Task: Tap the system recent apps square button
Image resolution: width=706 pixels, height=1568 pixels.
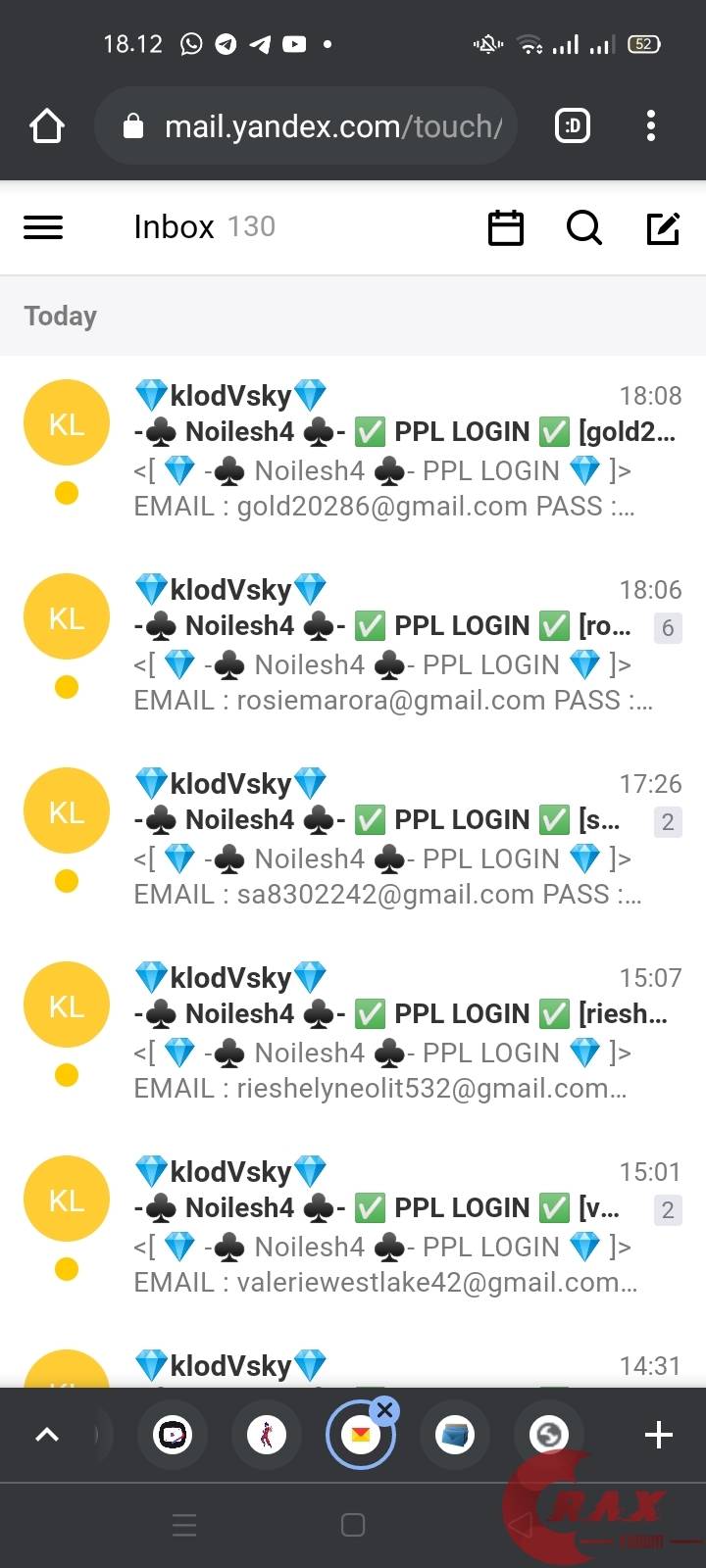Action: [x=353, y=1525]
